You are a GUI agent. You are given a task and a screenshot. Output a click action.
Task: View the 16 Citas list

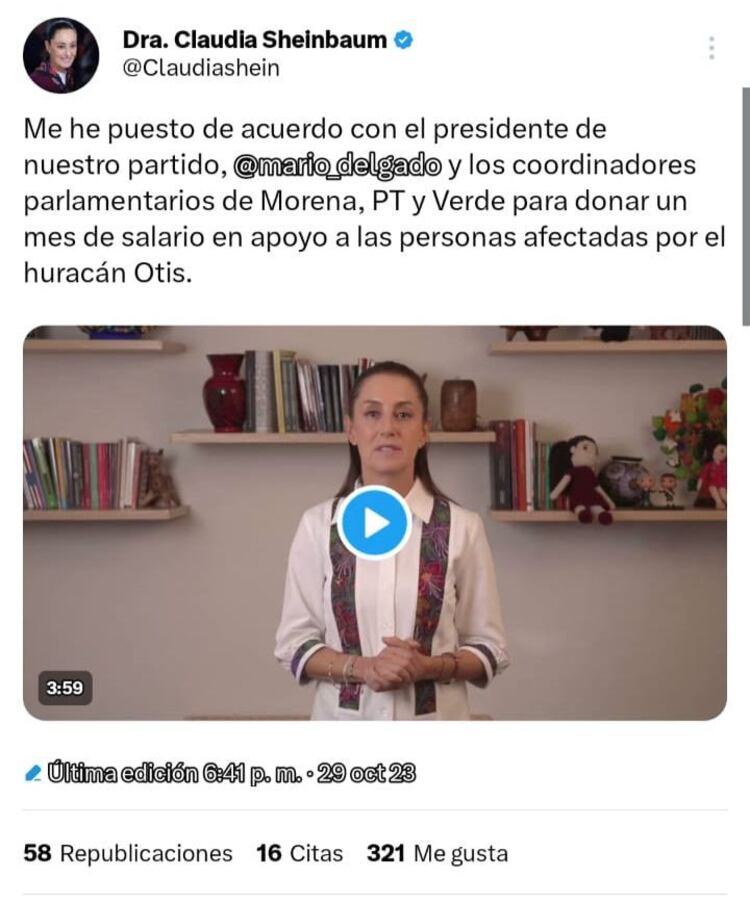(x=299, y=853)
